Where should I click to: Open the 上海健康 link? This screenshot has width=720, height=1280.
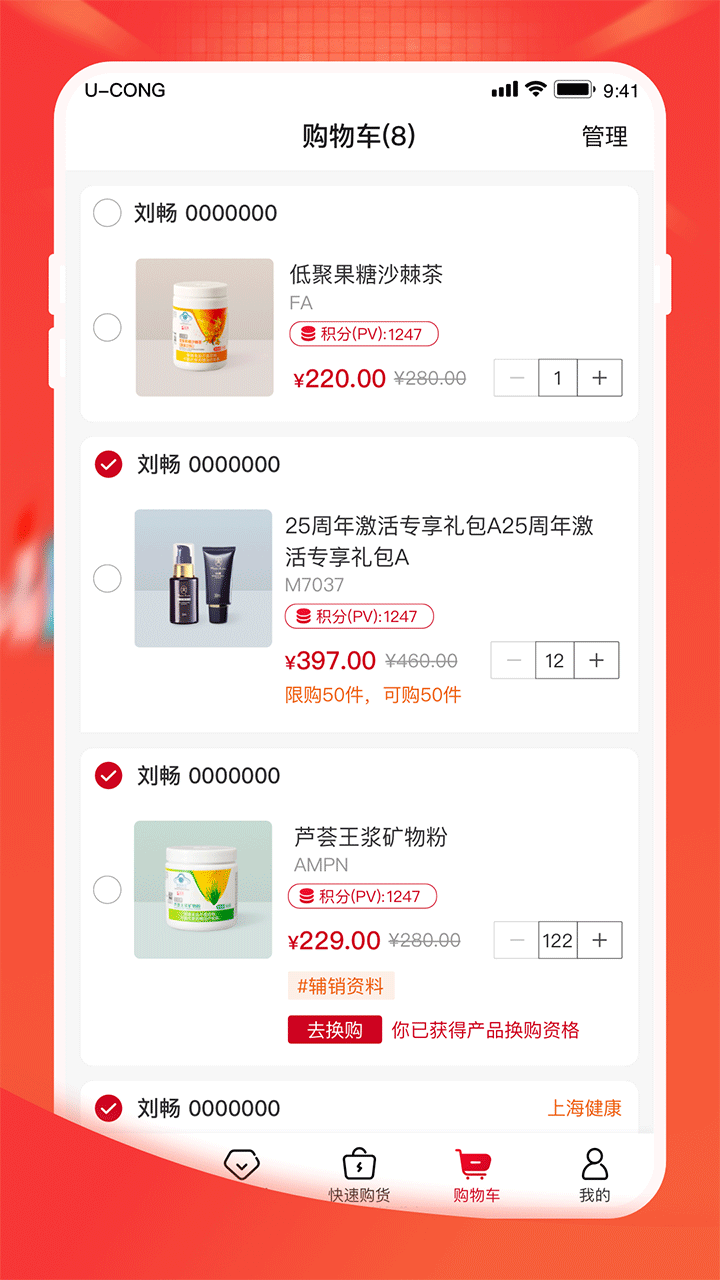(586, 1108)
